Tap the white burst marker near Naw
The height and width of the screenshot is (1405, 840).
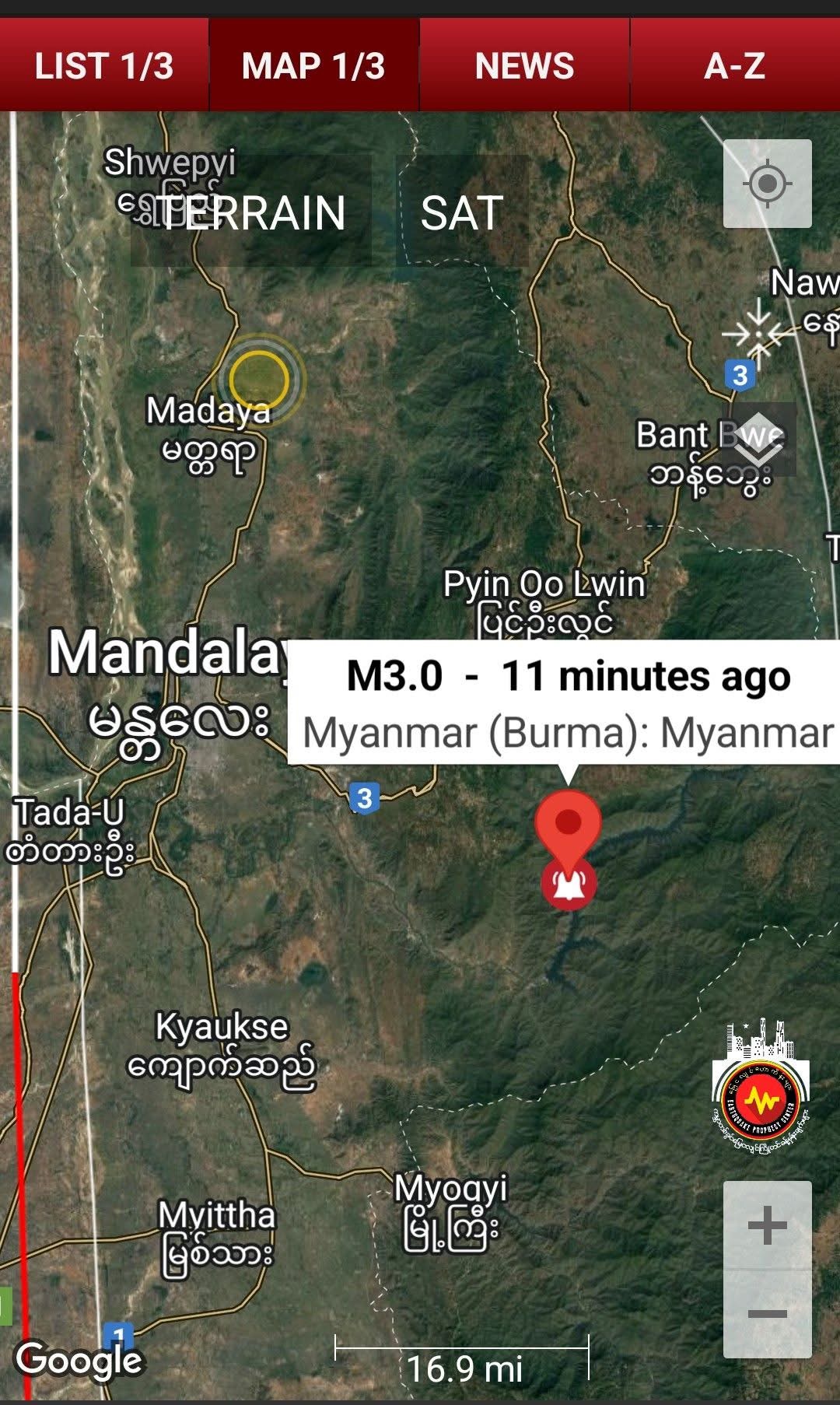(x=758, y=334)
